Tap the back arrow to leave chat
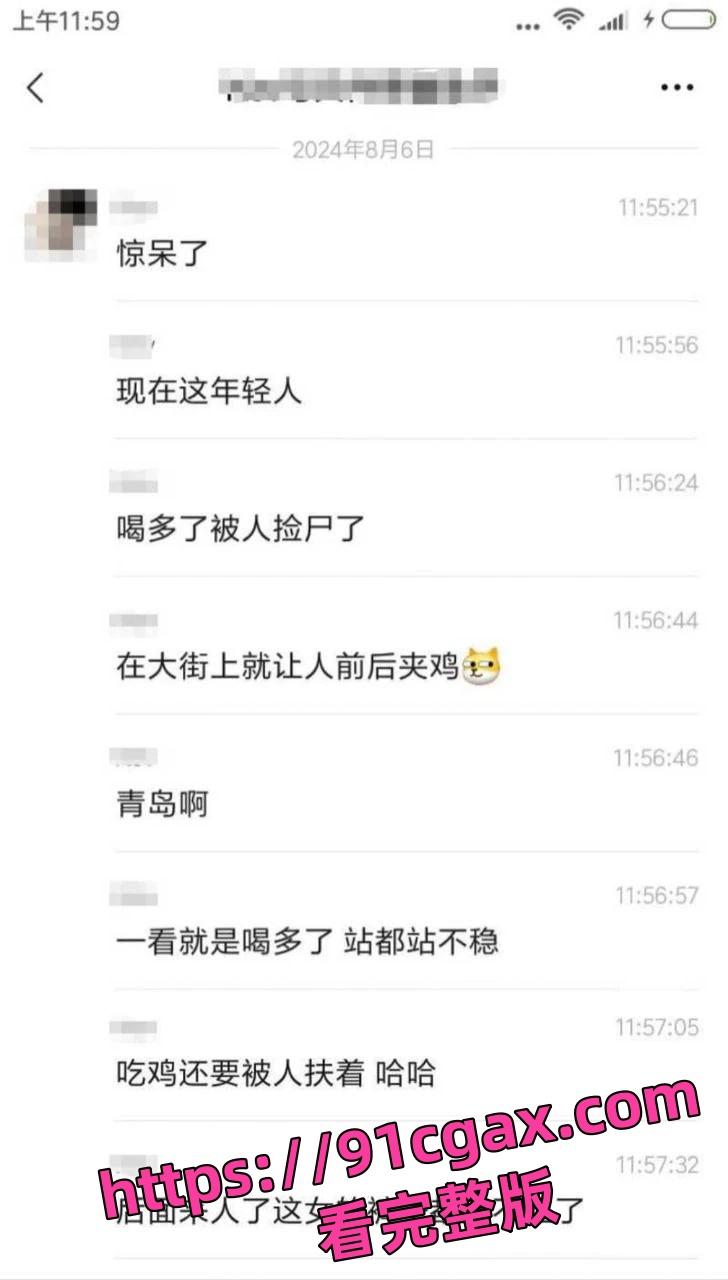The height and width of the screenshot is (1280, 728). tap(37, 87)
